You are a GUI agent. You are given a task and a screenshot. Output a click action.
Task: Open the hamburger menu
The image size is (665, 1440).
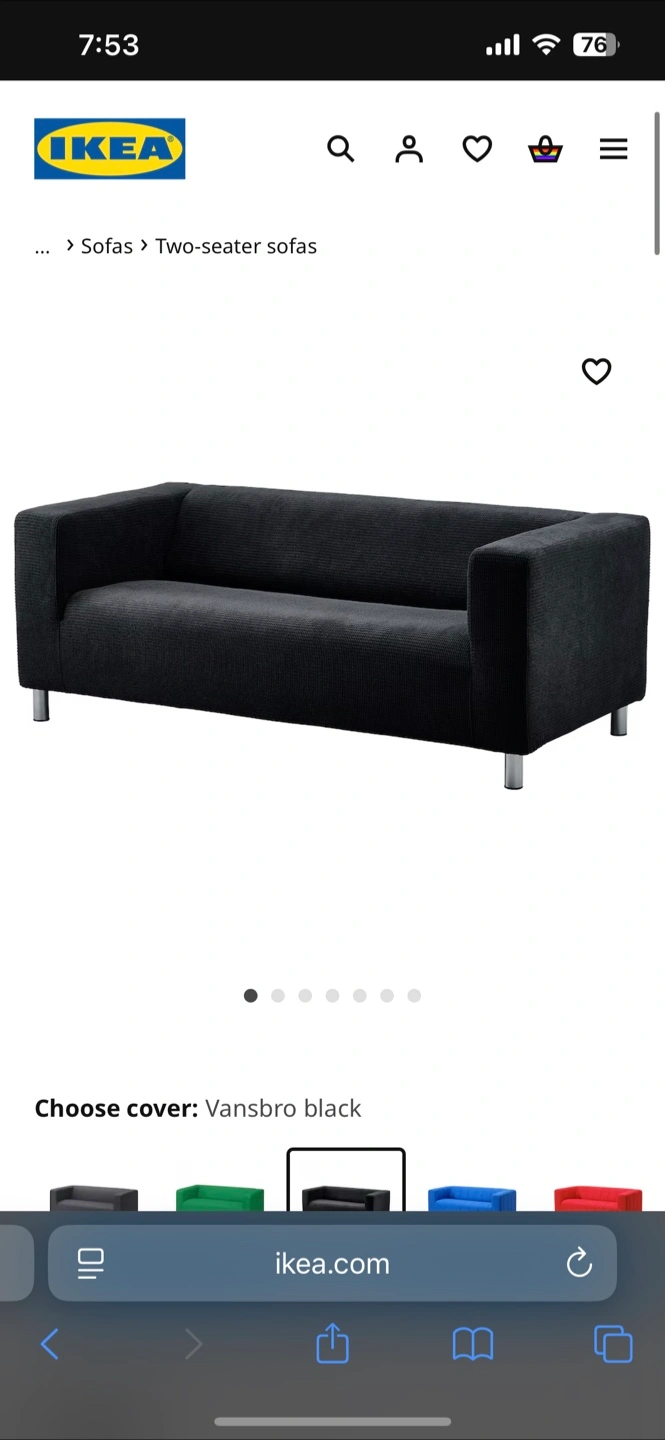click(613, 149)
